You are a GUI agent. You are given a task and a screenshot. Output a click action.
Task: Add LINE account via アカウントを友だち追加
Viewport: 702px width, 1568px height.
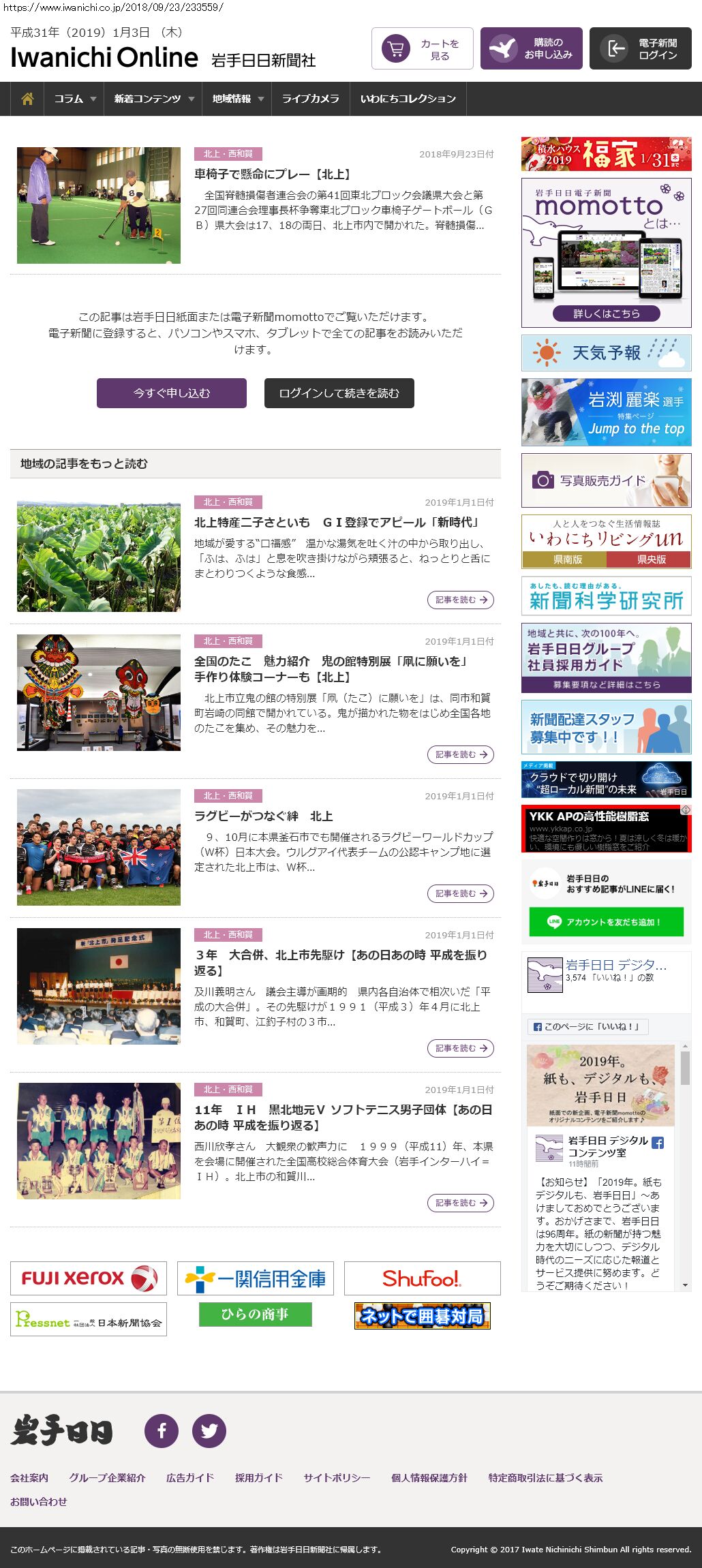tap(606, 922)
